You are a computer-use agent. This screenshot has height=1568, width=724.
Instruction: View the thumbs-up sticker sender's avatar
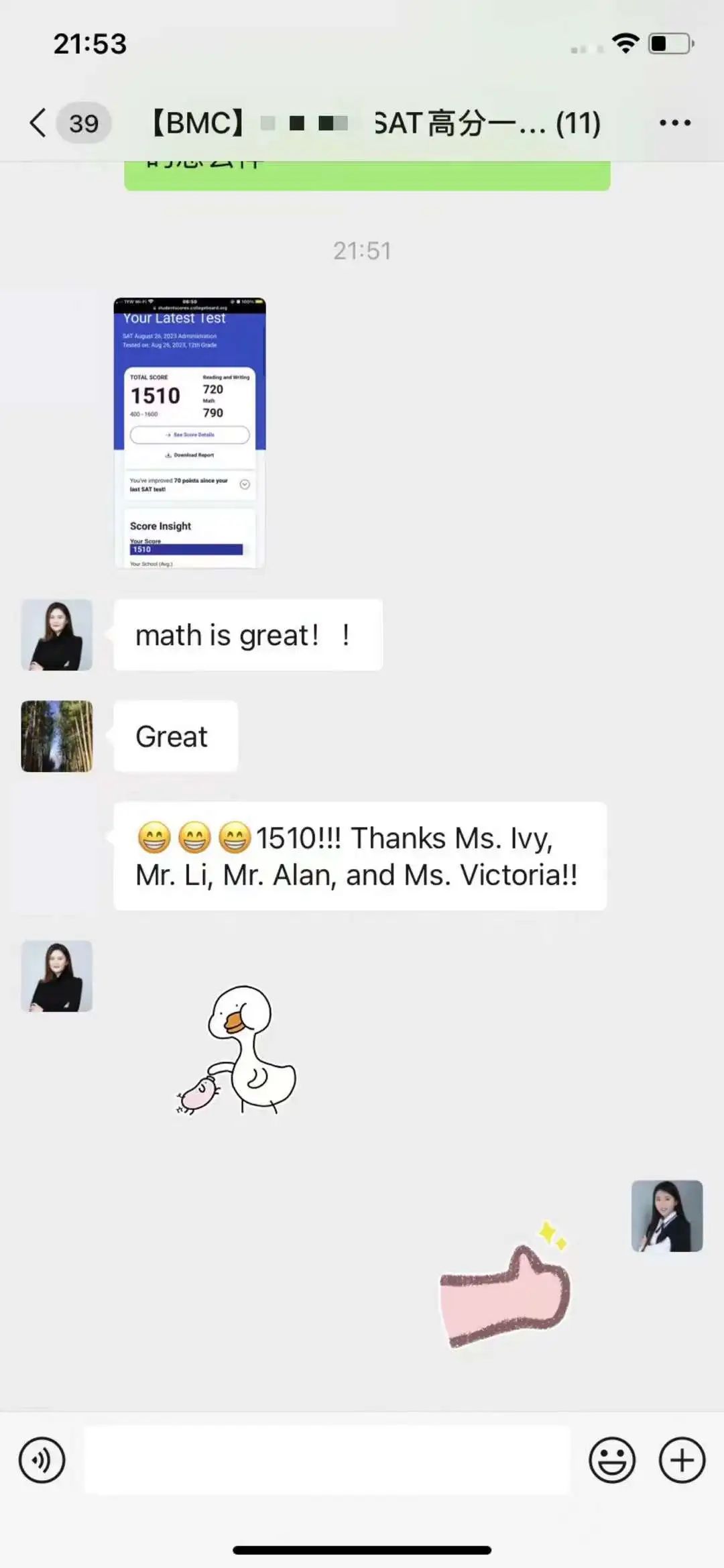pyautogui.click(x=666, y=1216)
